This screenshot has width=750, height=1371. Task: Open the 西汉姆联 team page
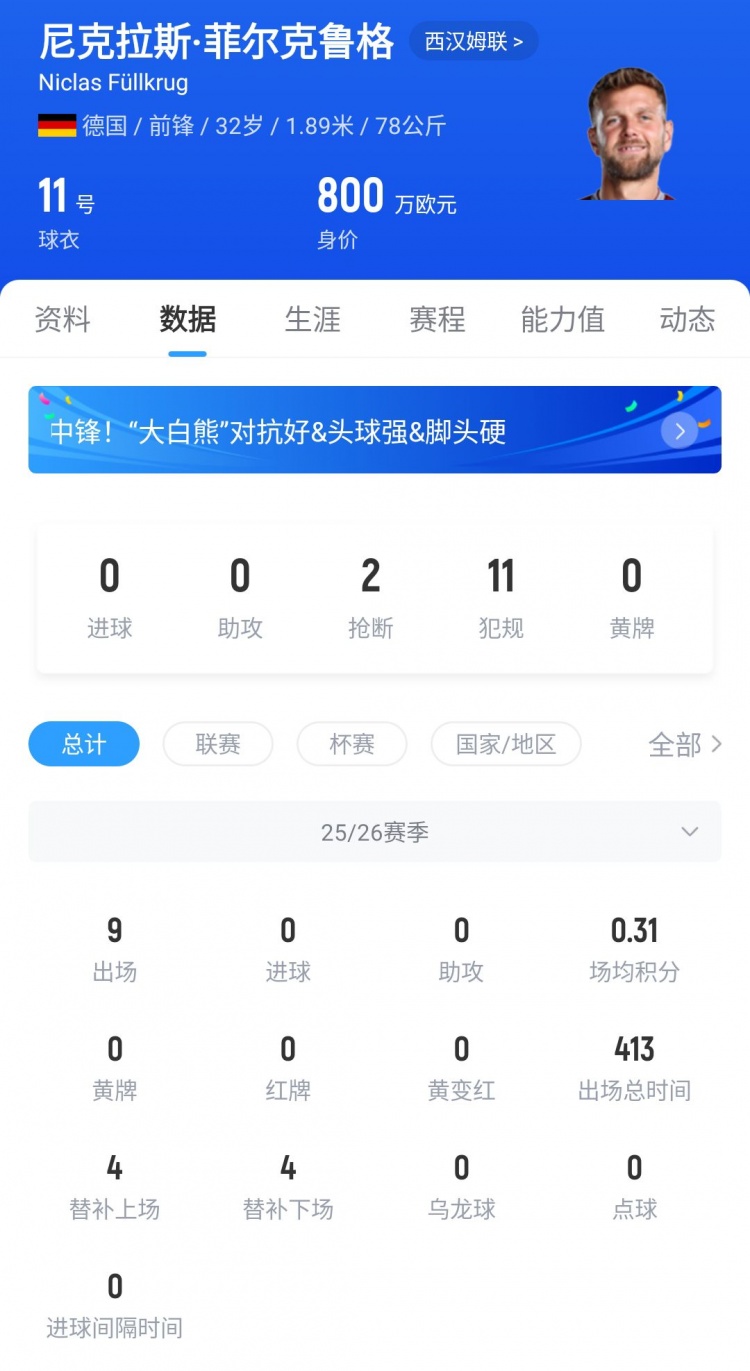click(x=474, y=42)
